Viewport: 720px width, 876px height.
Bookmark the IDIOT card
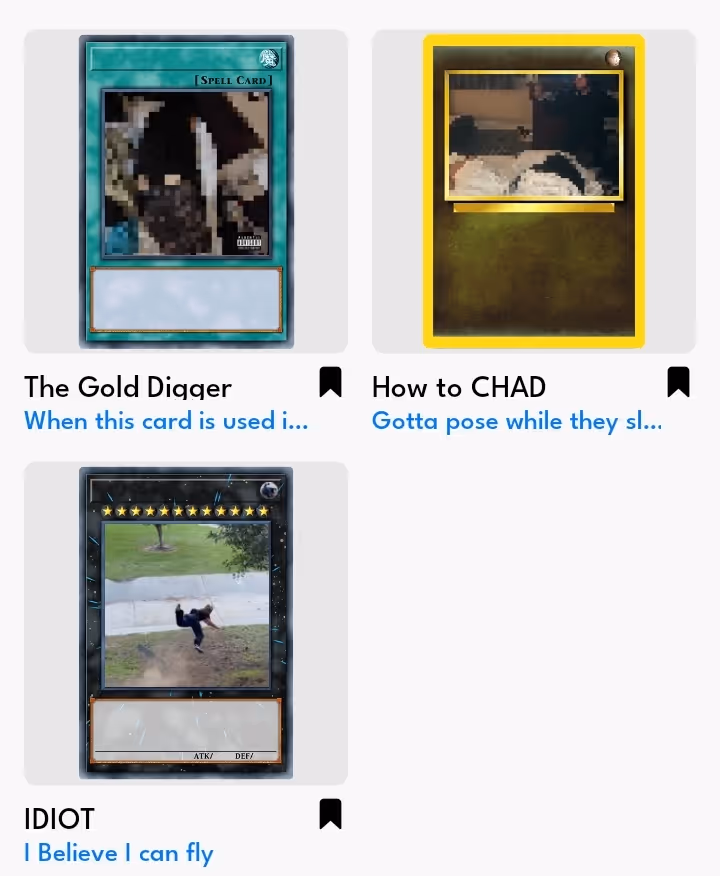(x=330, y=814)
